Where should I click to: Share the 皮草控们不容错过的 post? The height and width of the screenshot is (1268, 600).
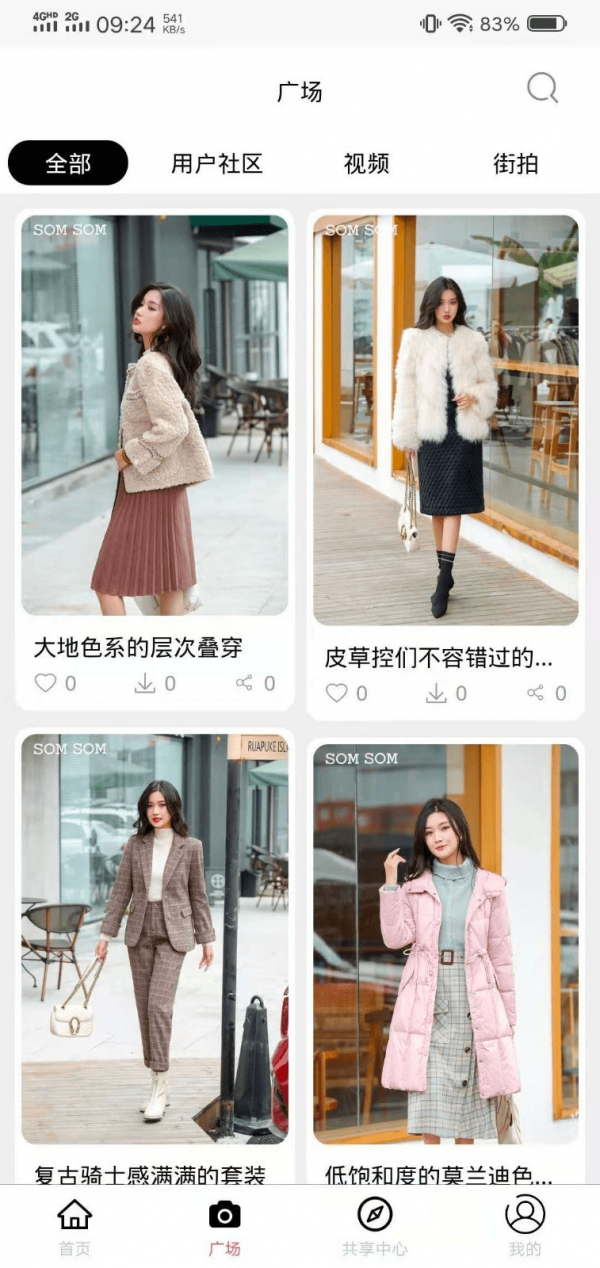tap(535, 693)
